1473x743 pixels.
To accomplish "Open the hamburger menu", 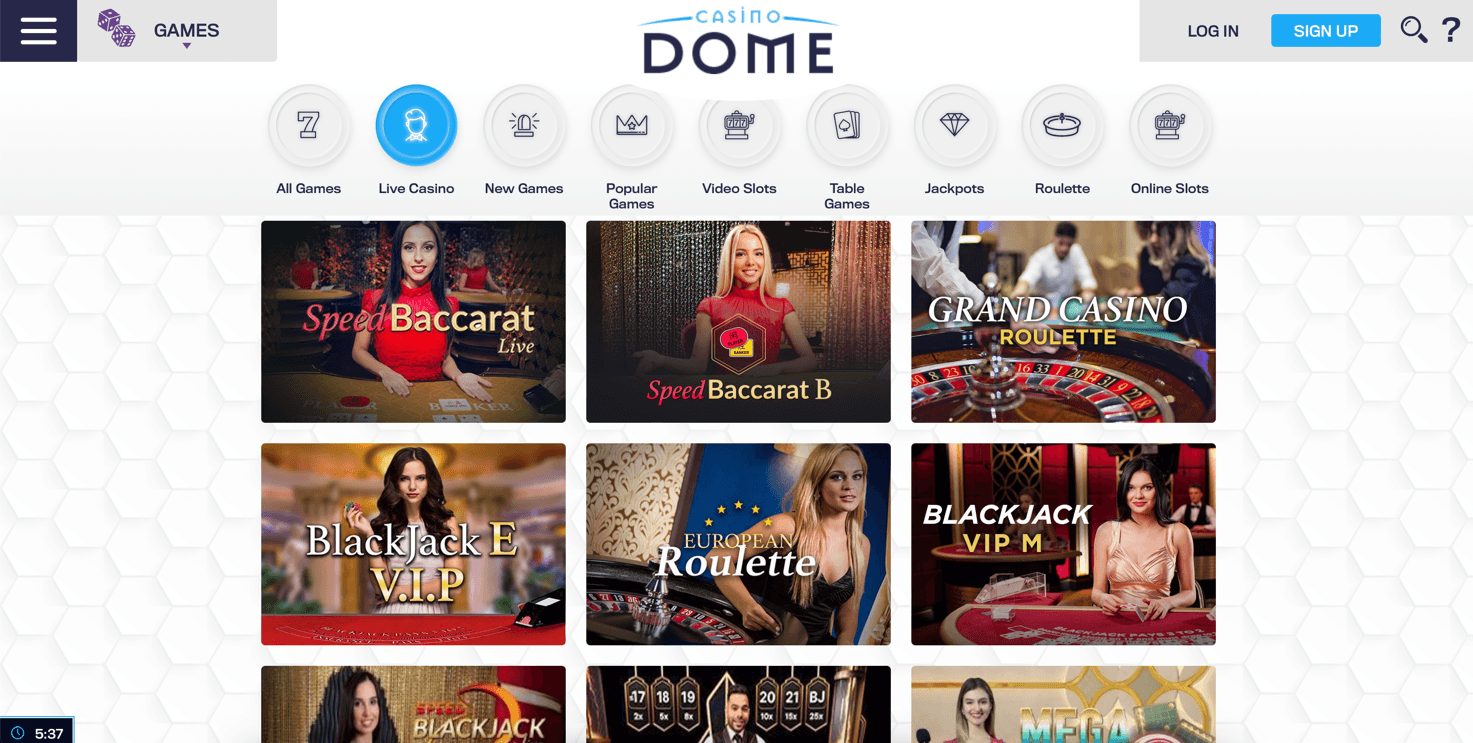I will (x=38, y=31).
